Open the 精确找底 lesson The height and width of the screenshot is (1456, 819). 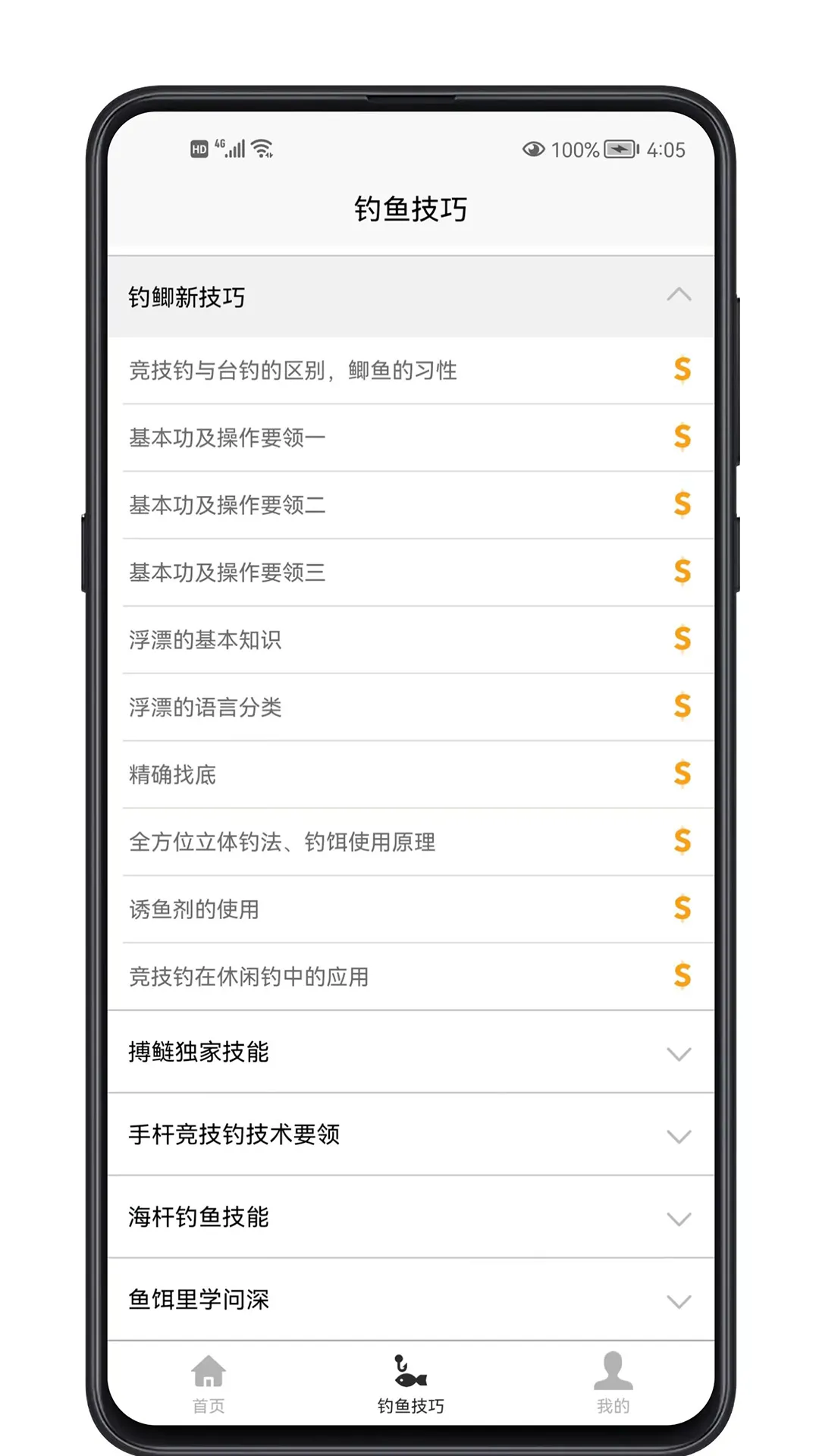tap(409, 774)
